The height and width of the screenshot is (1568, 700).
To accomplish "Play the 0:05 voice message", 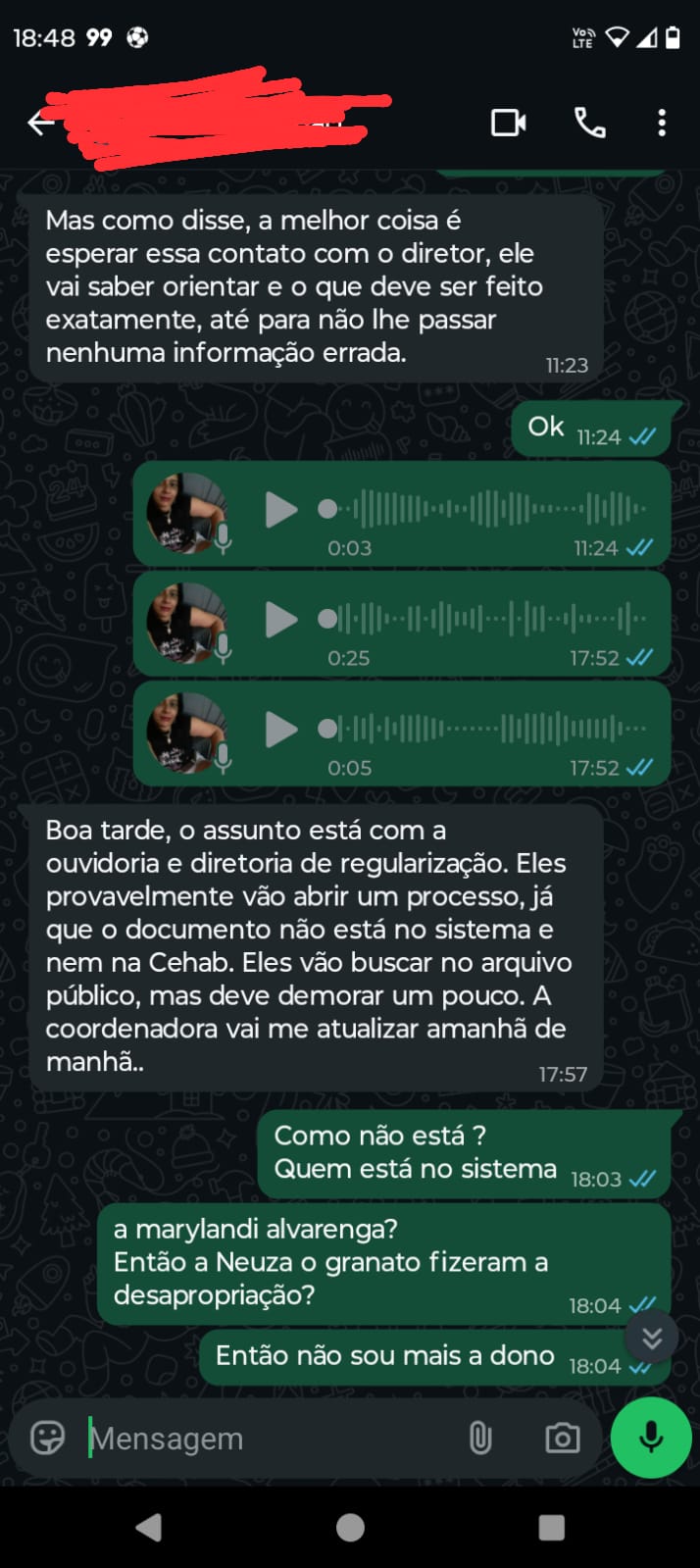I will (281, 729).
